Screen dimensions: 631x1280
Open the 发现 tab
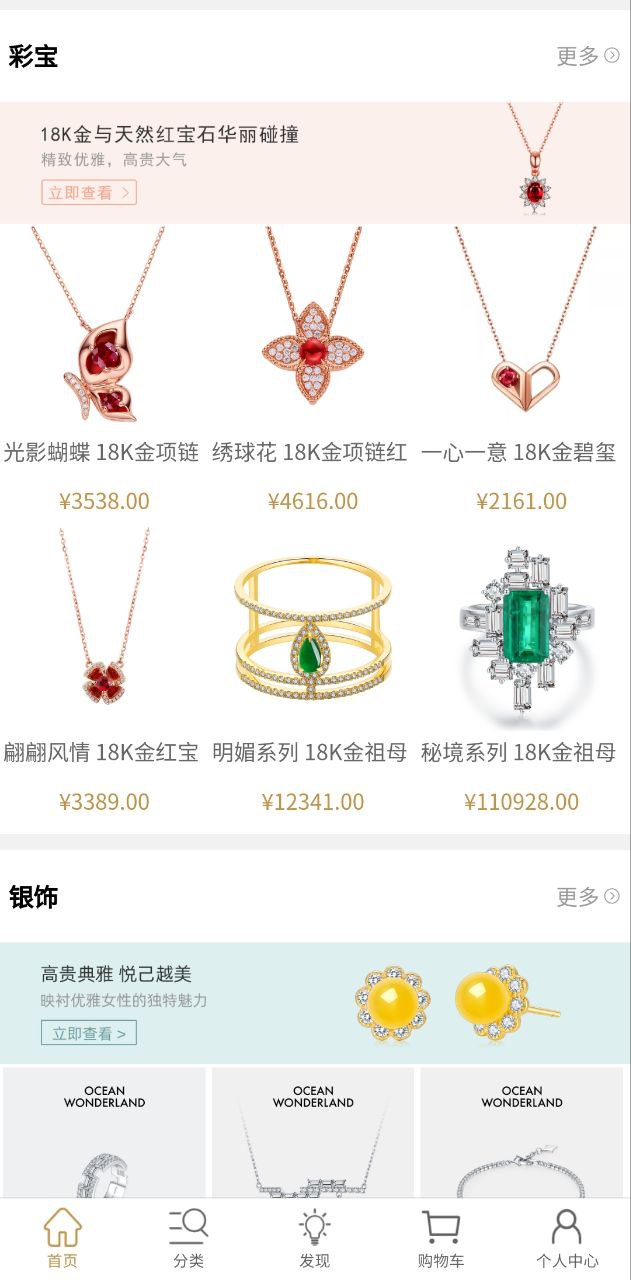pos(314,1238)
